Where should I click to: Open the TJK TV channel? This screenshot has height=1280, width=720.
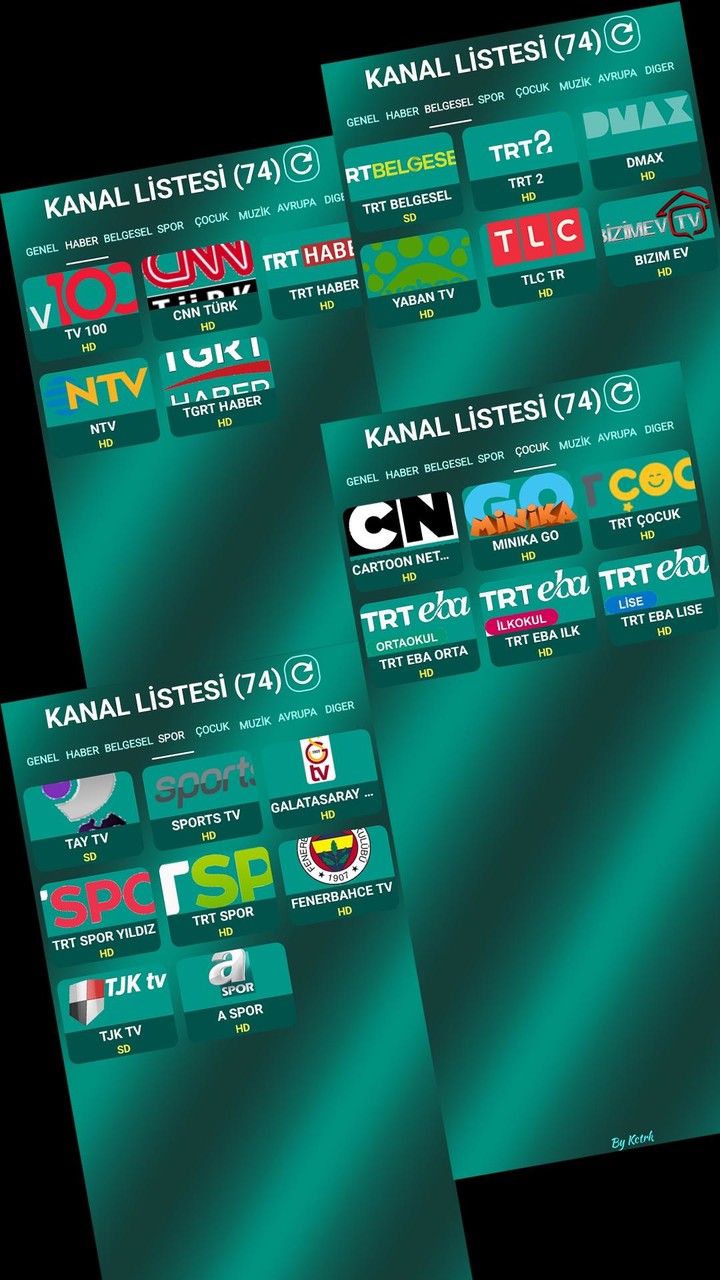pos(113,992)
